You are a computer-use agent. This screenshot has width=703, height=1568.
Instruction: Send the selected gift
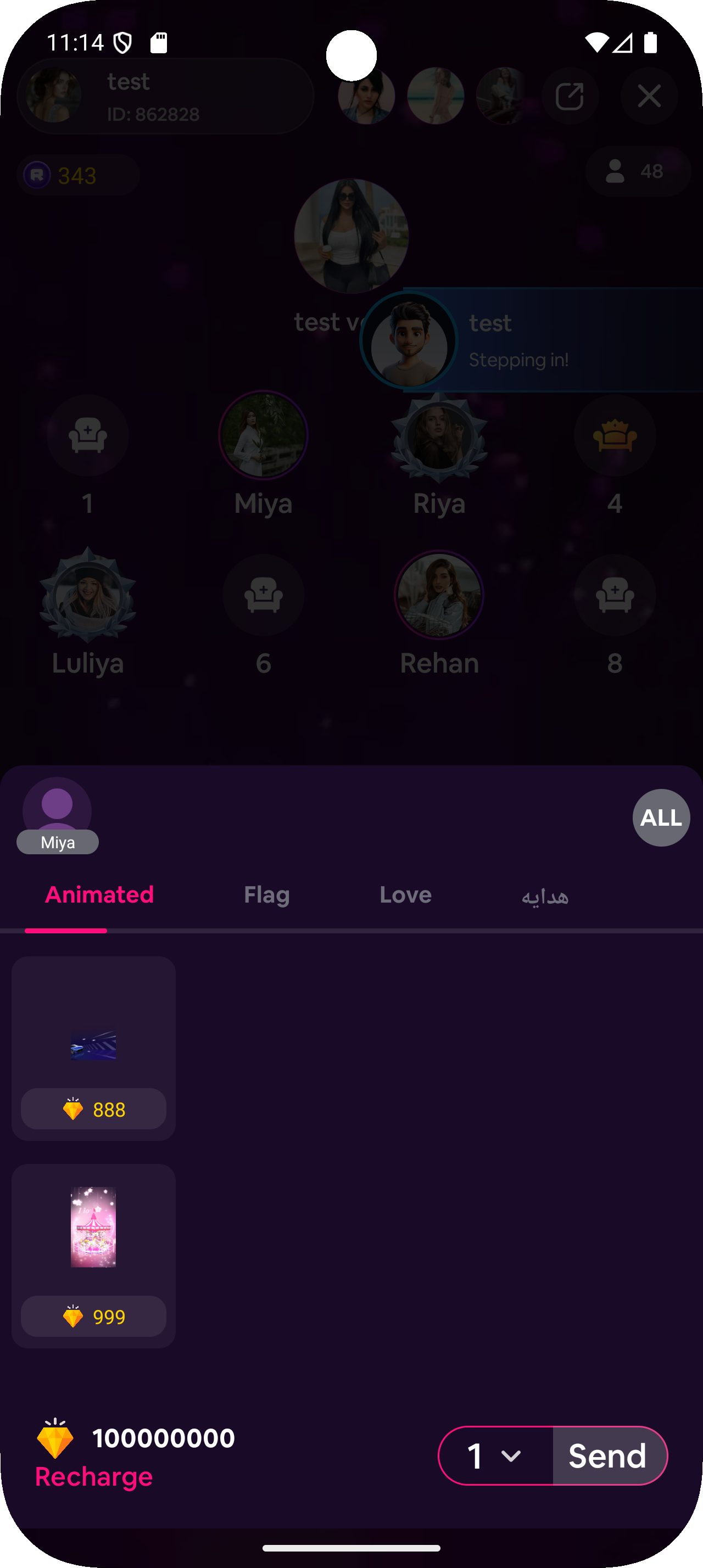coord(608,1455)
